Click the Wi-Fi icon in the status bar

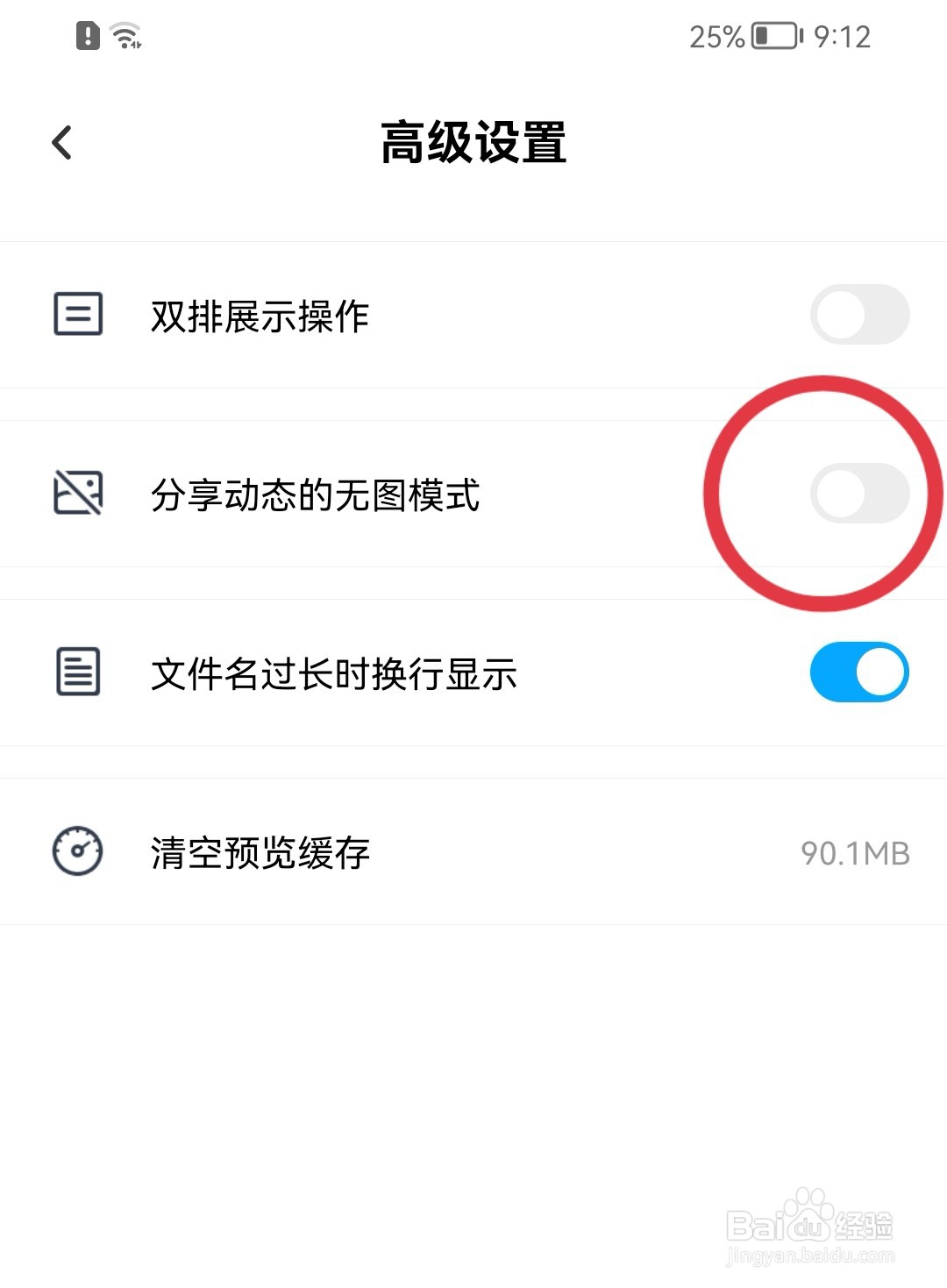tap(125, 35)
